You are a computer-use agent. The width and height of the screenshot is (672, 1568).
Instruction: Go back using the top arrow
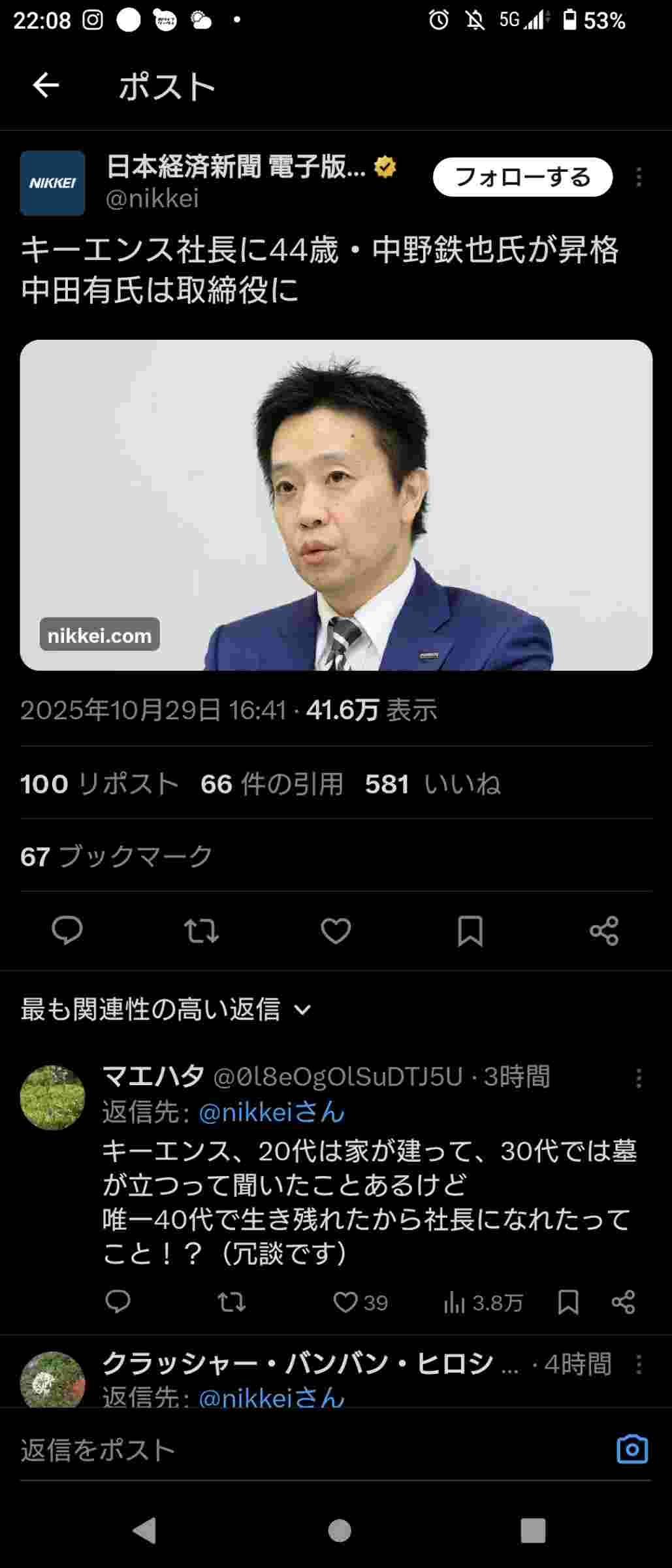[46, 86]
